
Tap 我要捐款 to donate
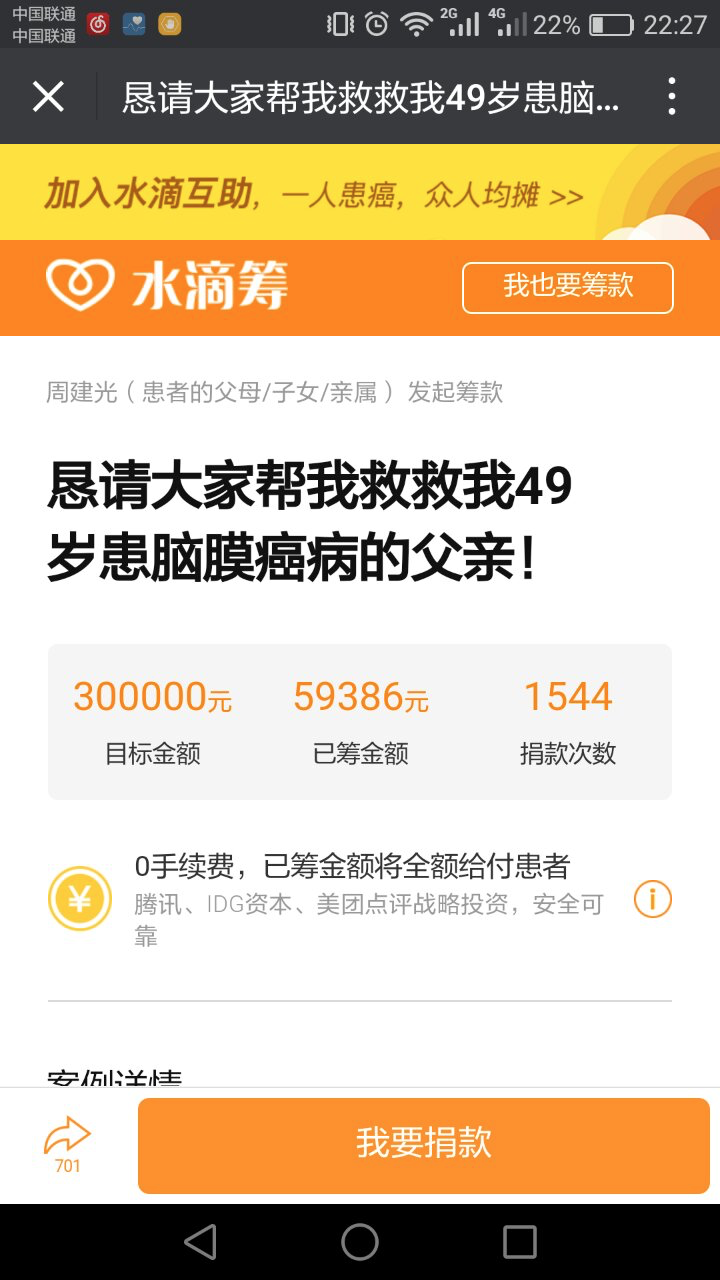[424, 1144]
